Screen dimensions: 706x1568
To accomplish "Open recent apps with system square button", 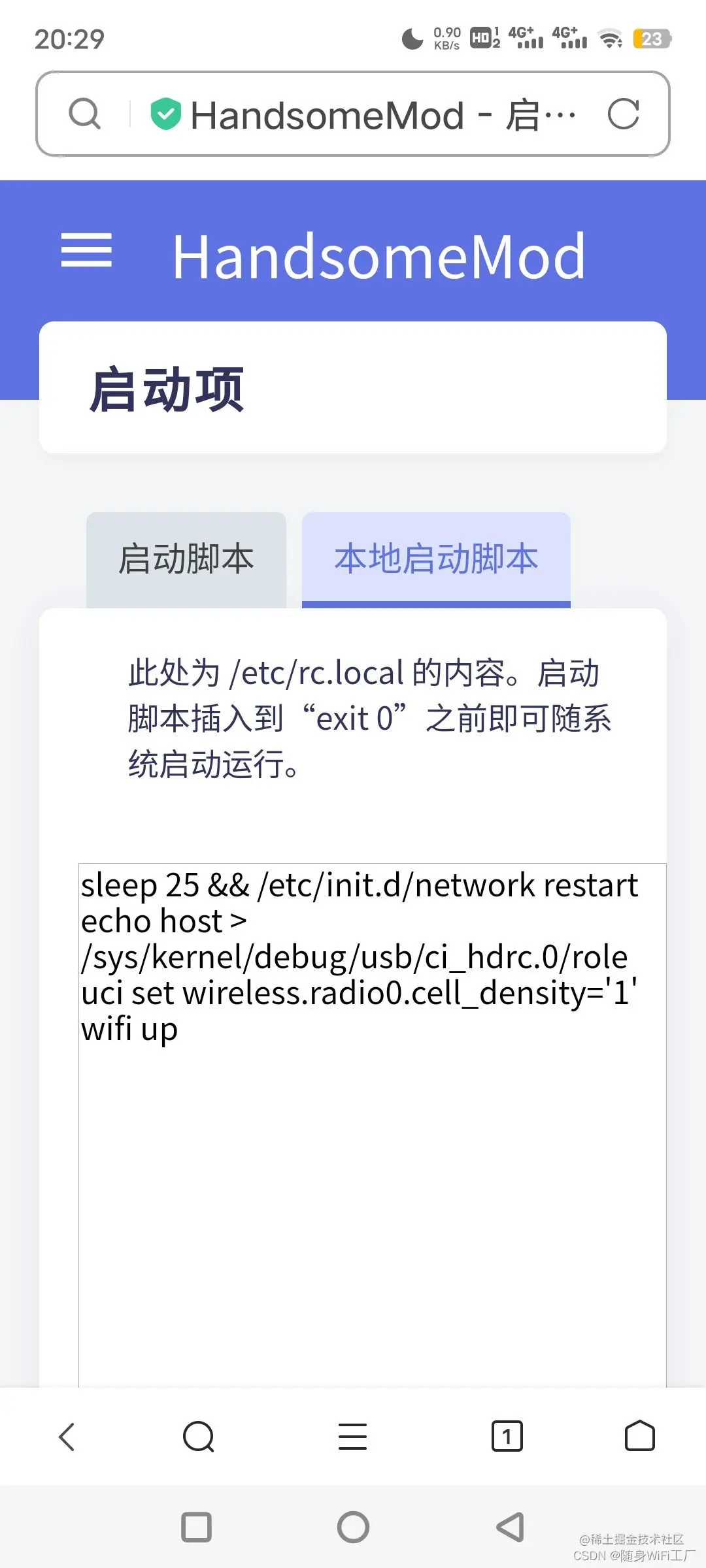I will [x=196, y=1527].
